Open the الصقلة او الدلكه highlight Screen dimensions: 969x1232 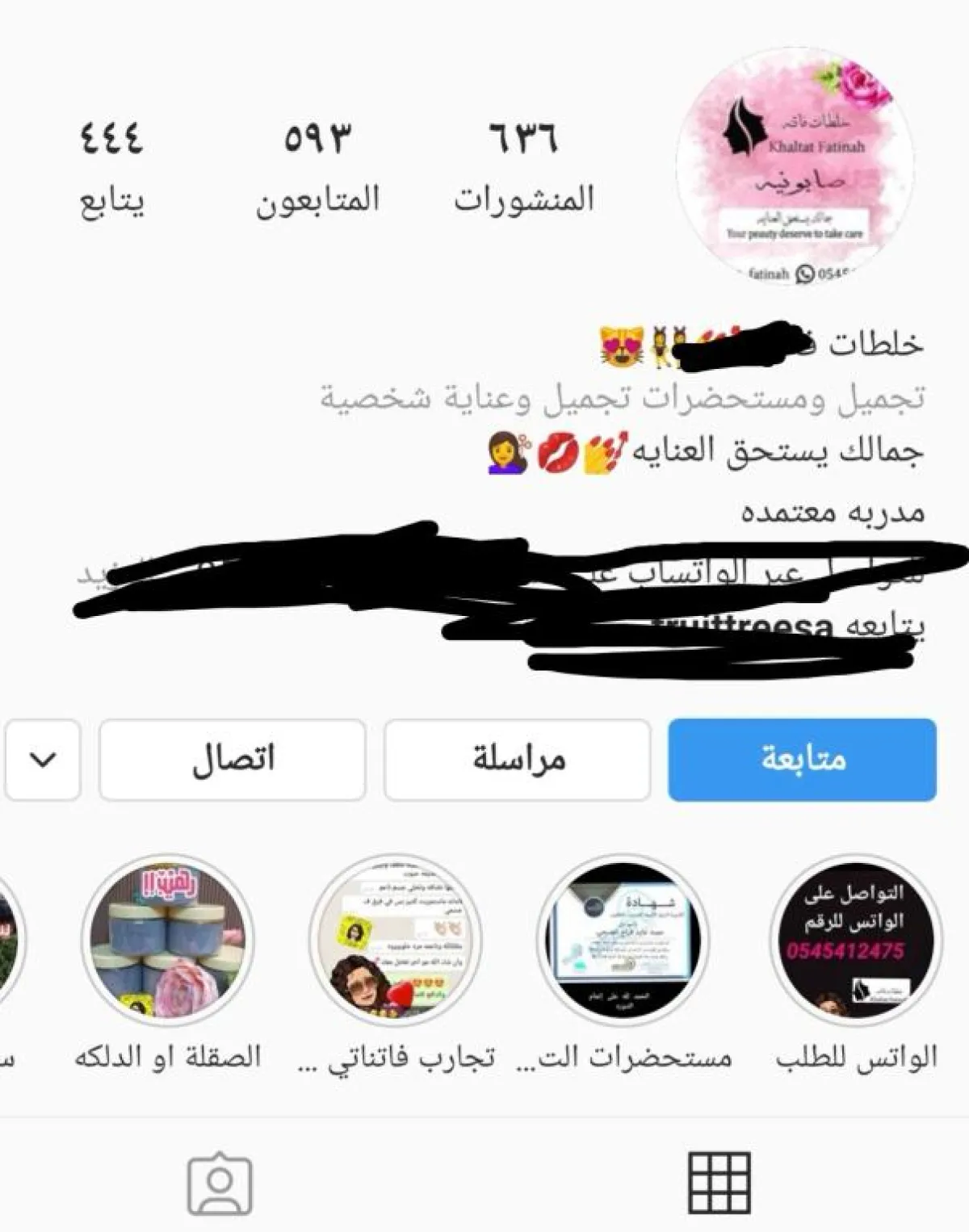(168, 941)
